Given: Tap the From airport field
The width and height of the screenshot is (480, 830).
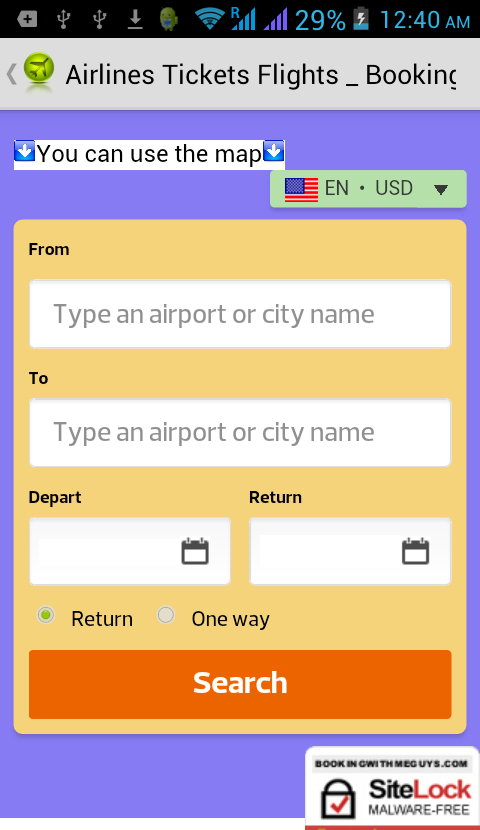Looking at the screenshot, I should pos(240,314).
